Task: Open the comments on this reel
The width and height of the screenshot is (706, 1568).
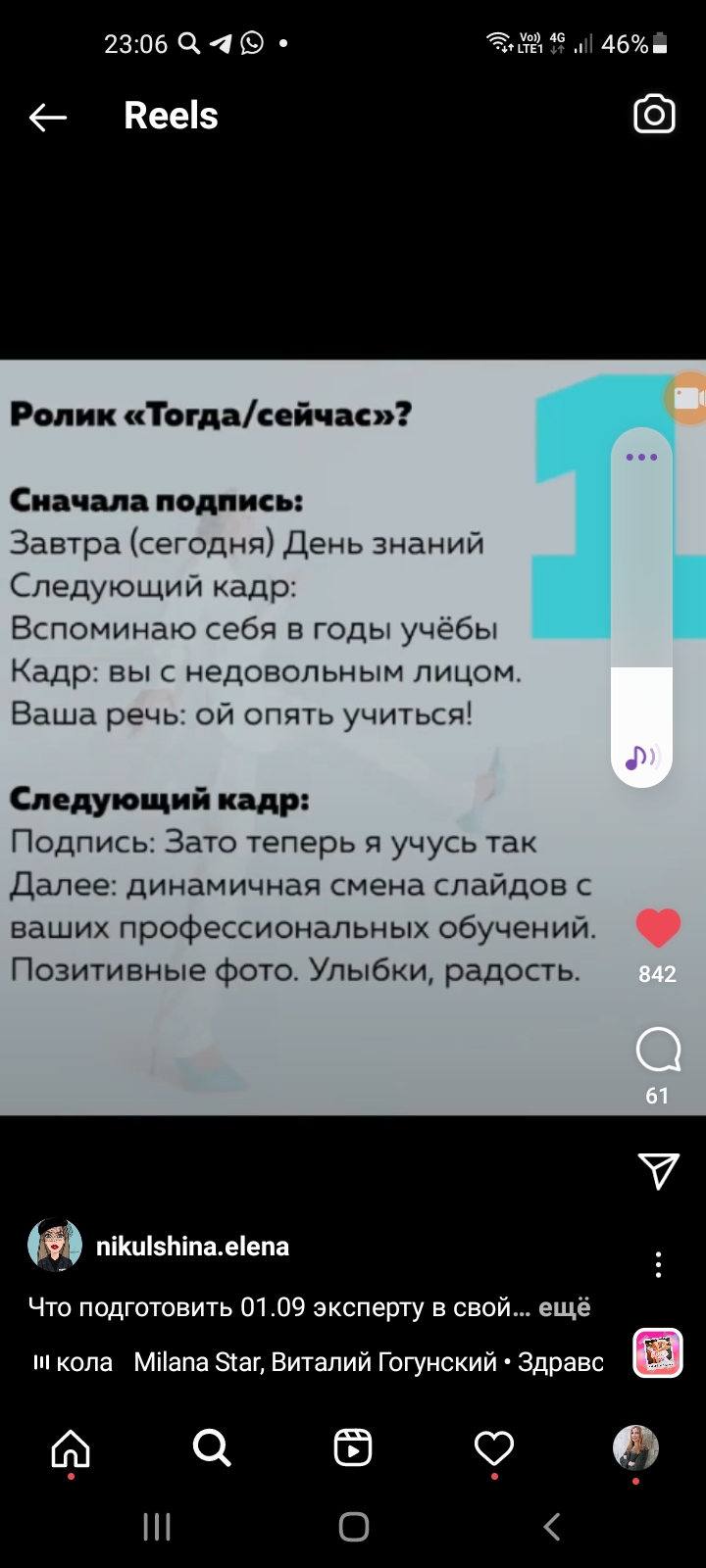Action: pos(658,1050)
